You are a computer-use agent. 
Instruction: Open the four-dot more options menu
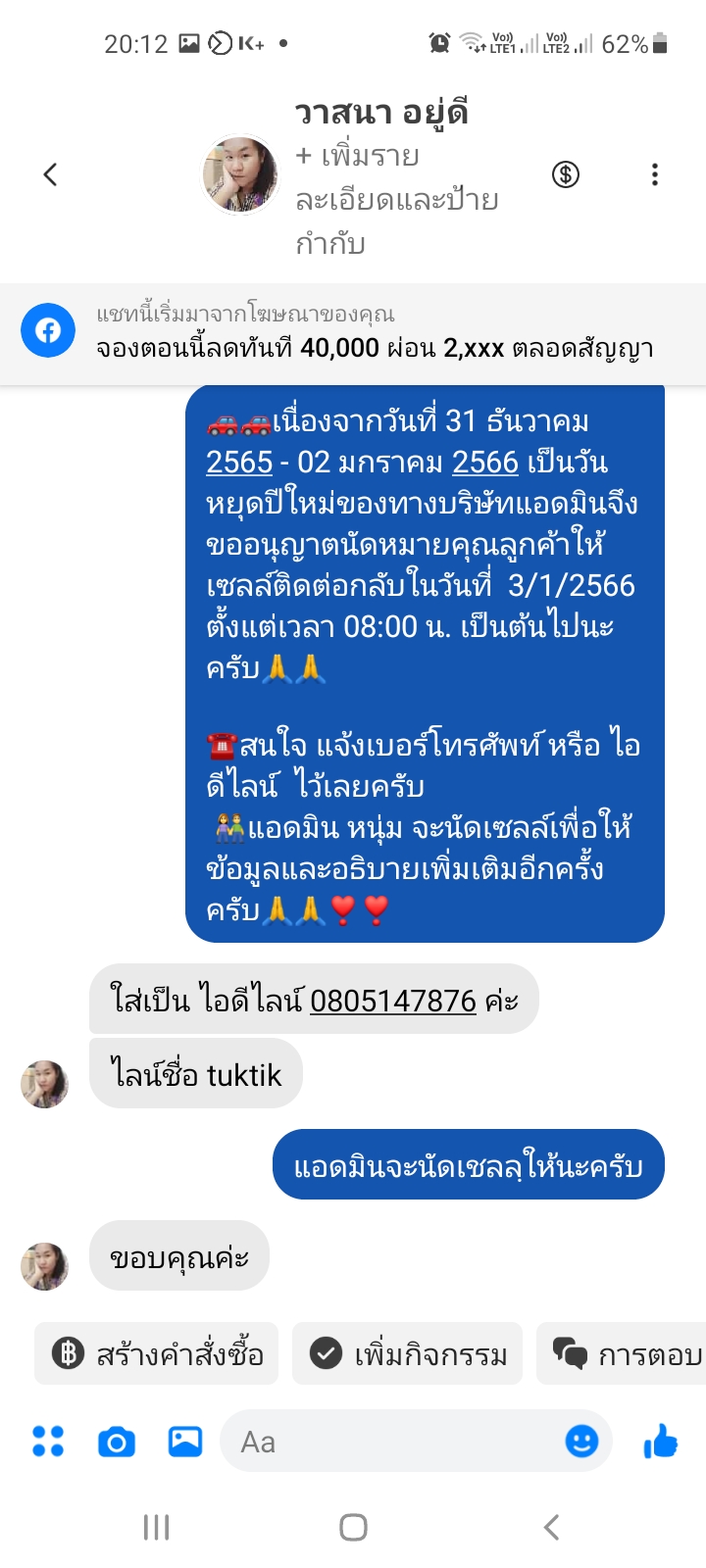click(x=48, y=1441)
